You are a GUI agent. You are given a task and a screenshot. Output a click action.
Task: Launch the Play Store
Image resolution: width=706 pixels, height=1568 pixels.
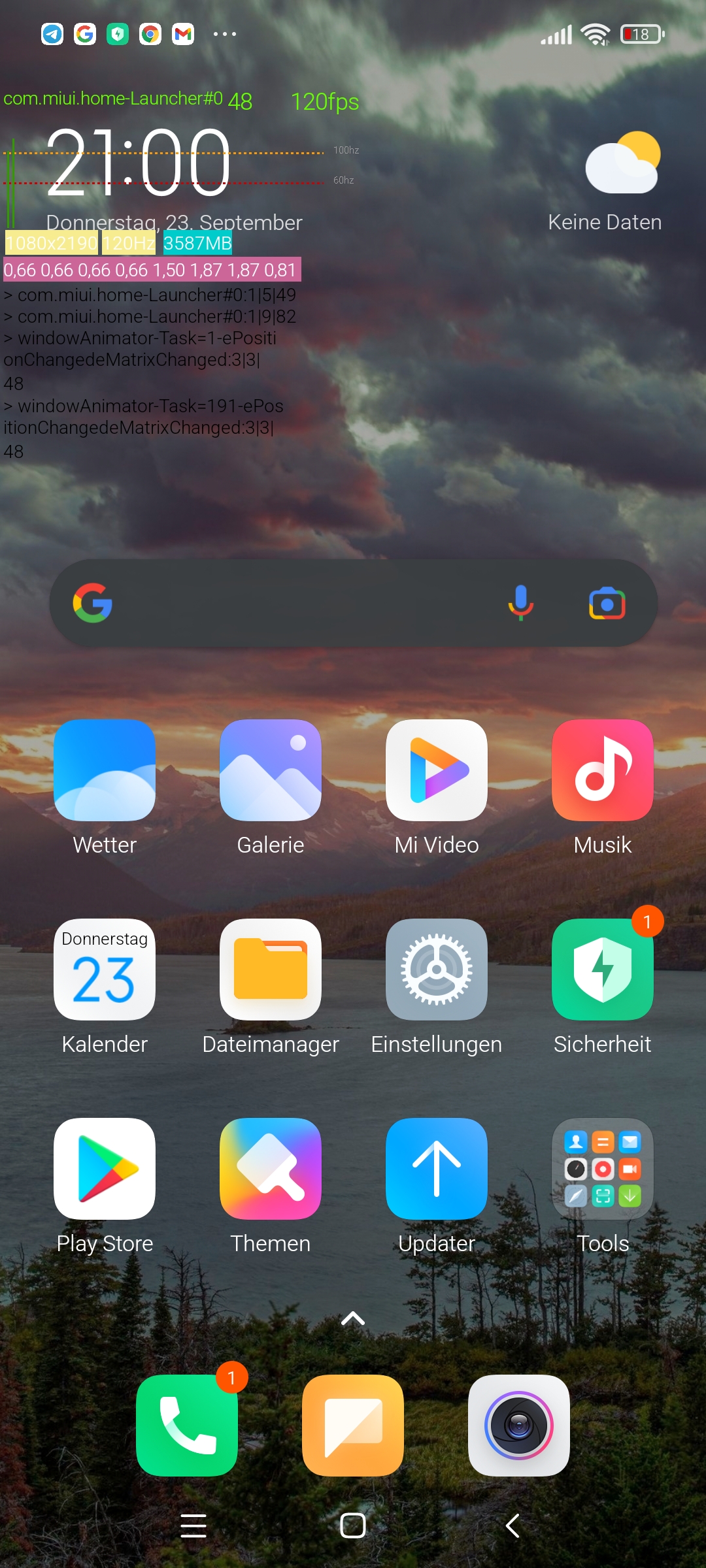[x=105, y=1169]
